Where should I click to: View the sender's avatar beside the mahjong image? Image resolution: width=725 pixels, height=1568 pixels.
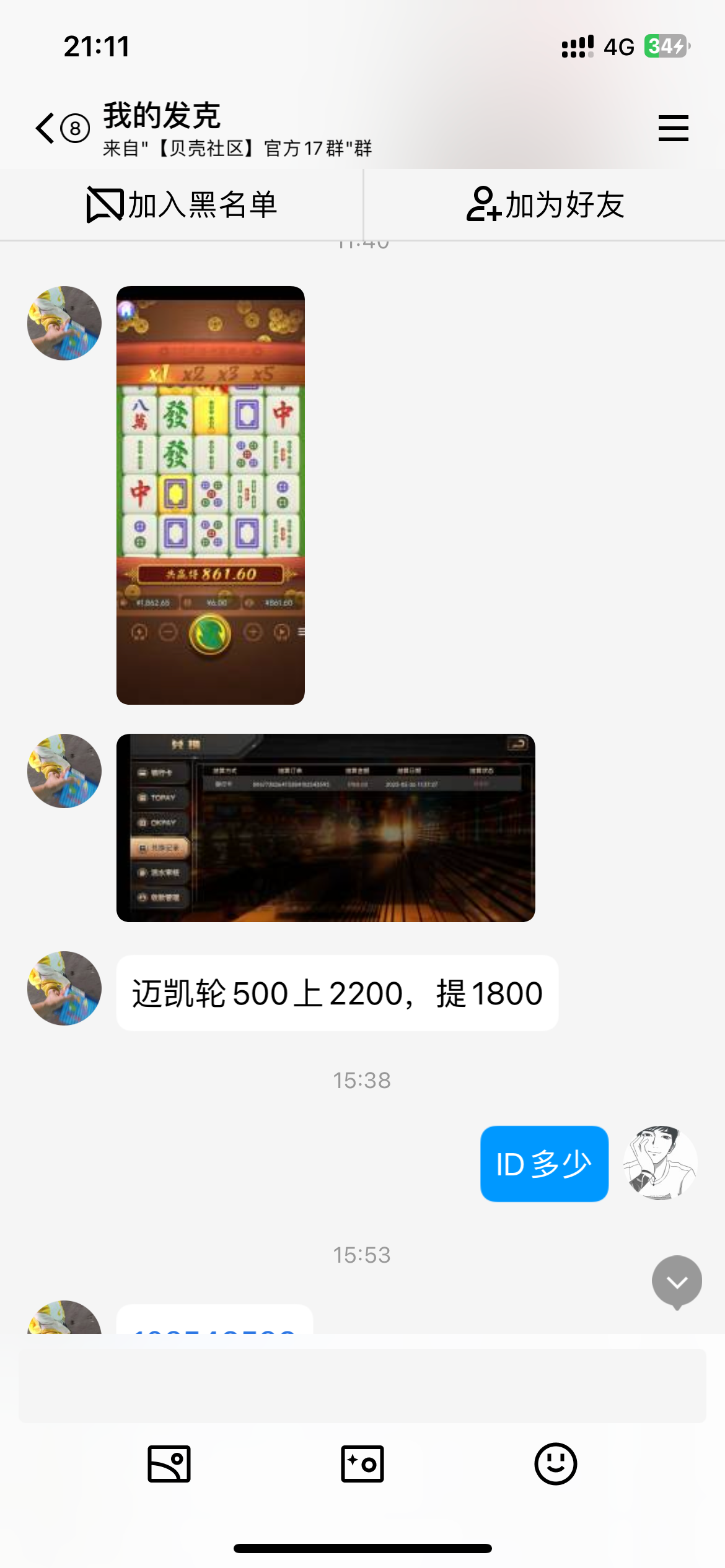coord(64,323)
